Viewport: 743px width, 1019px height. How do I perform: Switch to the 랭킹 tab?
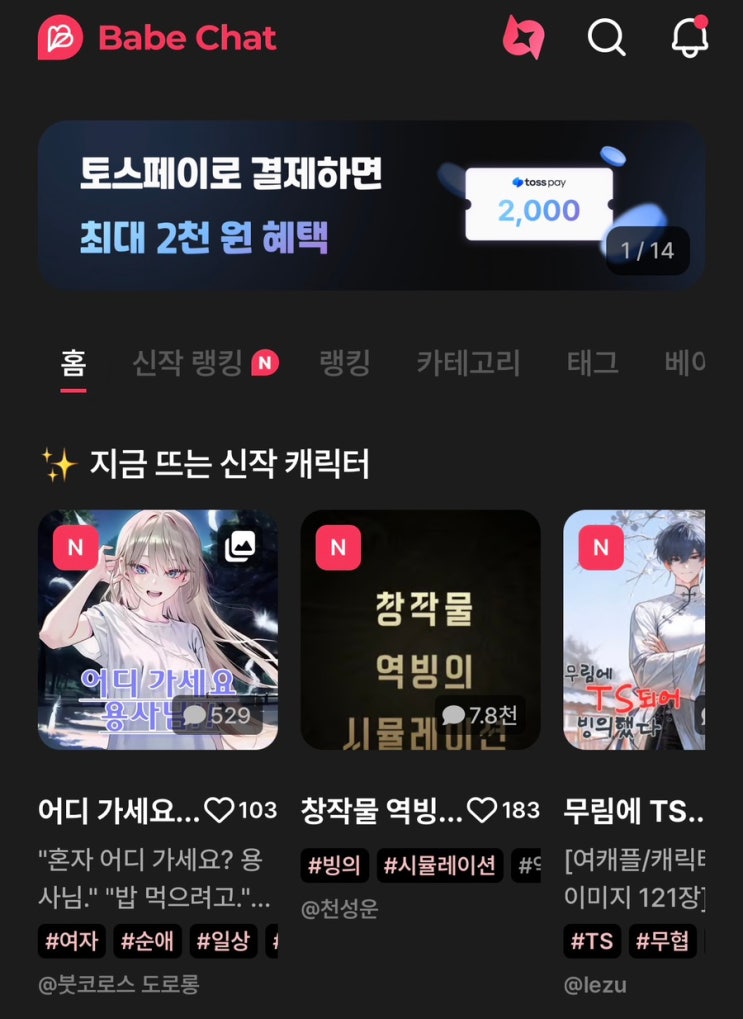tap(343, 363)
